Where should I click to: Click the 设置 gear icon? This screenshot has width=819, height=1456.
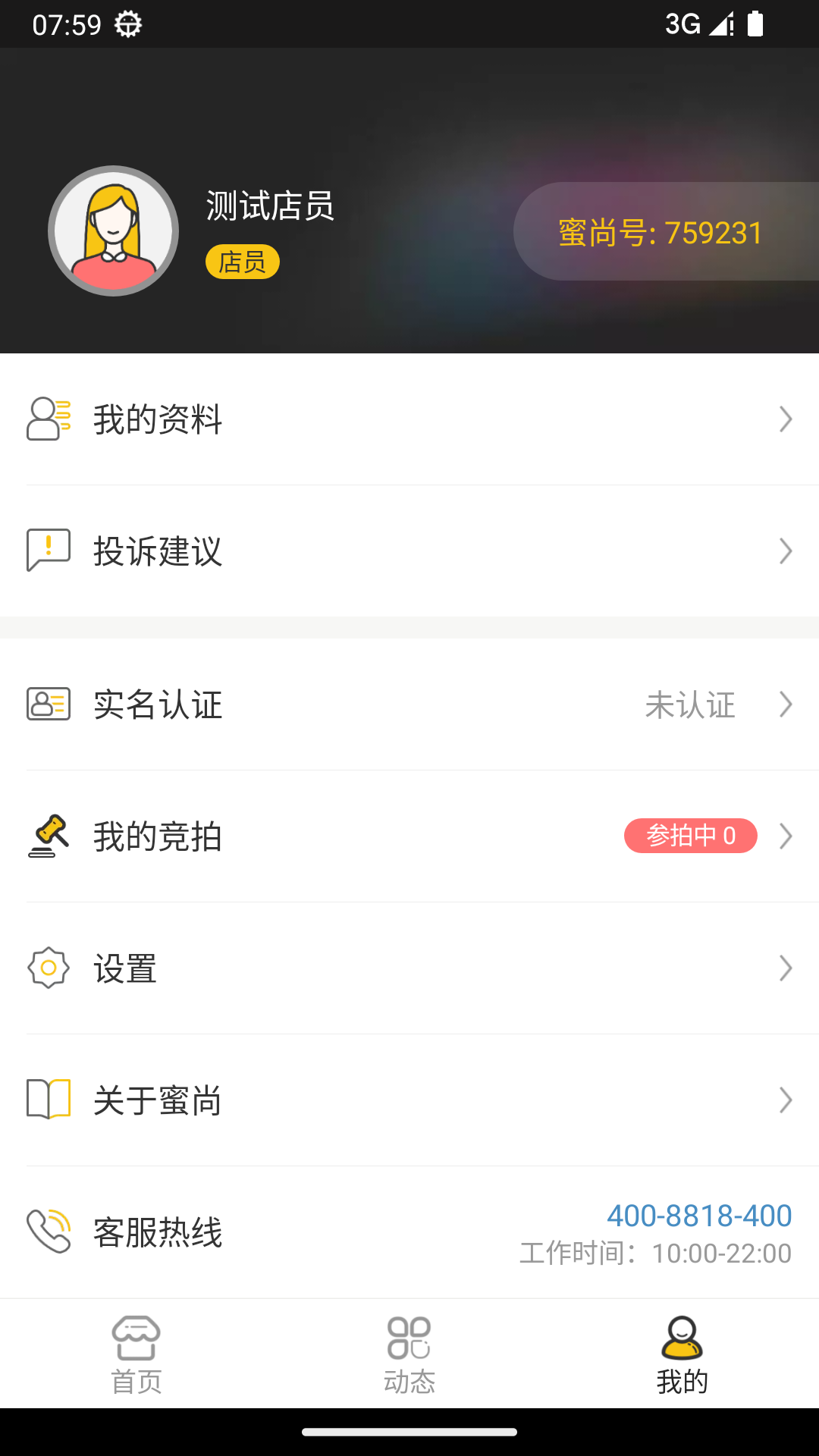click(48, 968)
